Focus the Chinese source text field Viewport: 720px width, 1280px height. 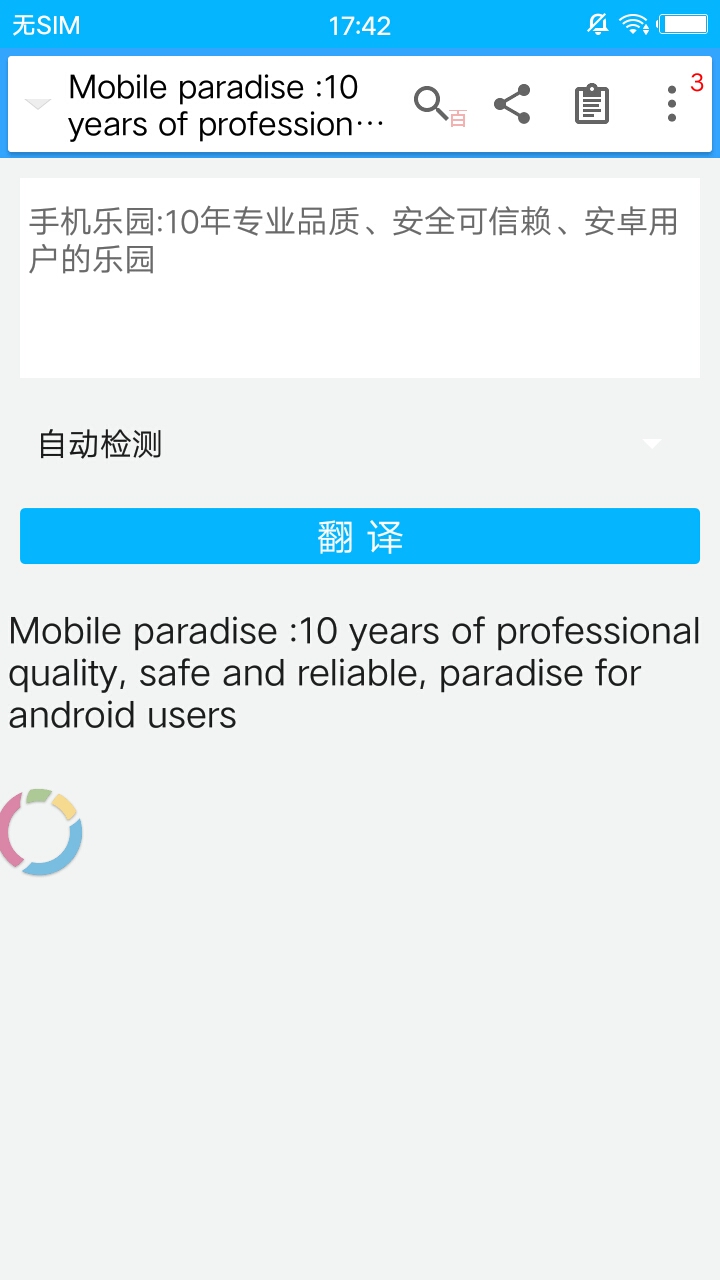(360, 278)
